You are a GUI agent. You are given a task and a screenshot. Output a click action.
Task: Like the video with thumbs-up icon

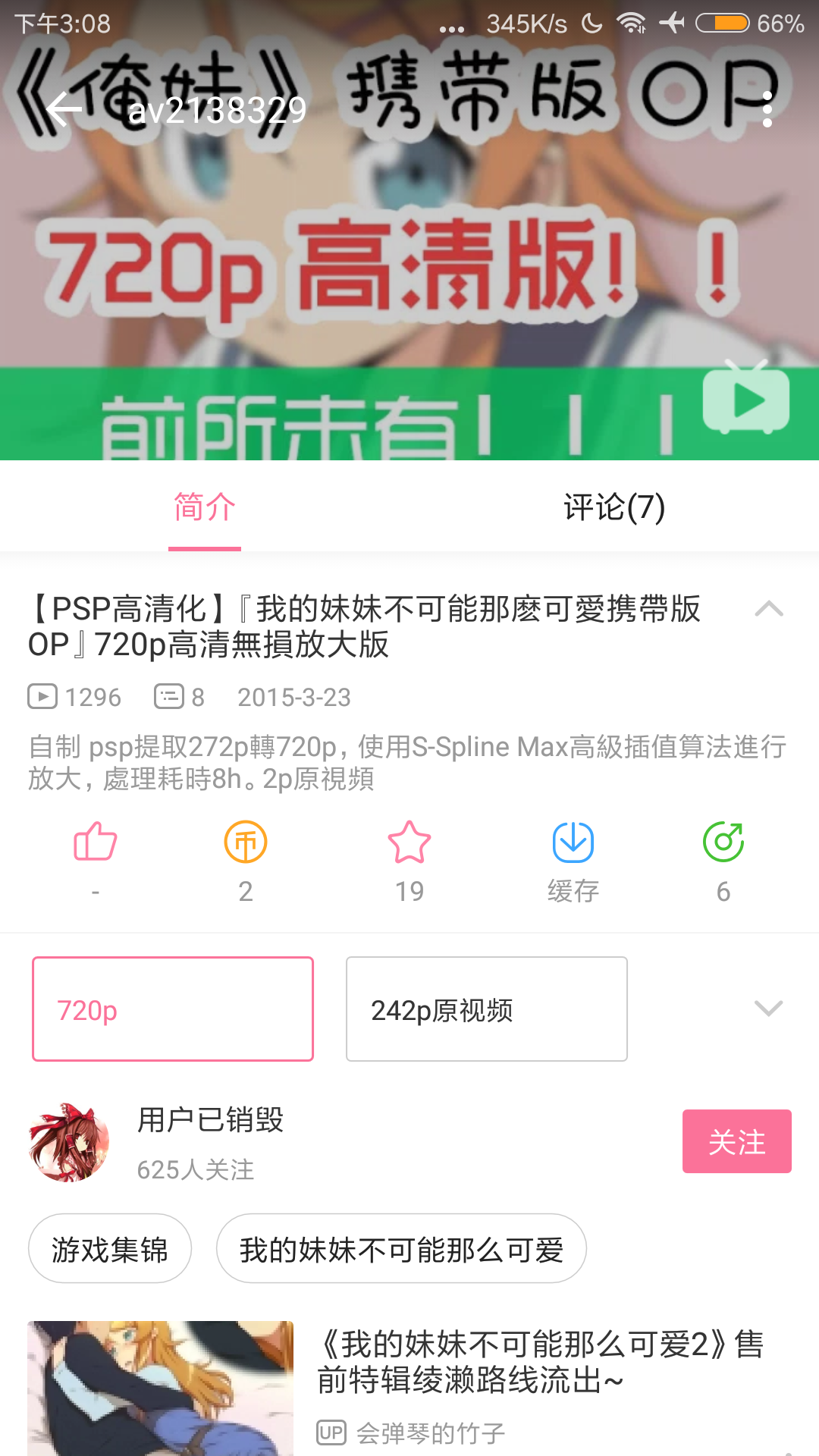pos(96,843)
